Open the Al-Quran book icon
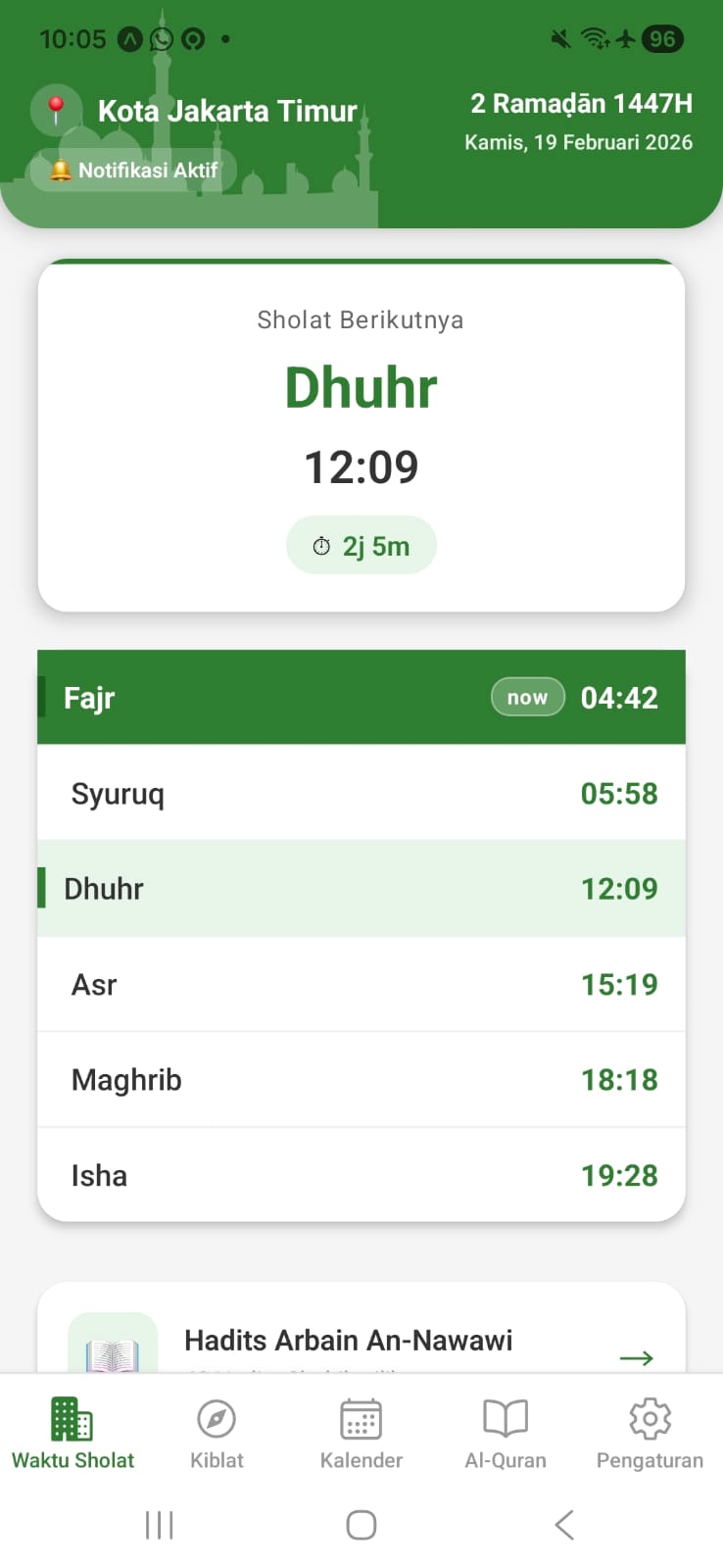 tap(505, 1417)
